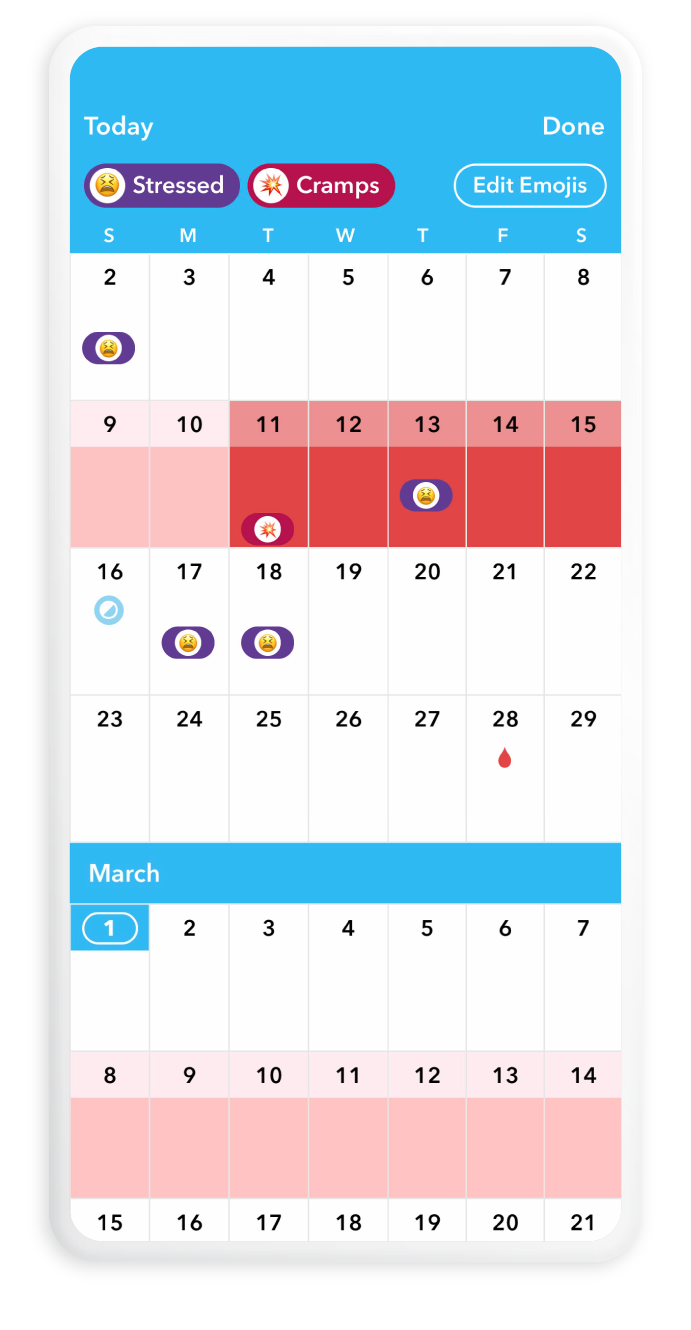The image size is (691, 1330).
Task: Select the Cramps emoji chip
Action: pos(321,185)
